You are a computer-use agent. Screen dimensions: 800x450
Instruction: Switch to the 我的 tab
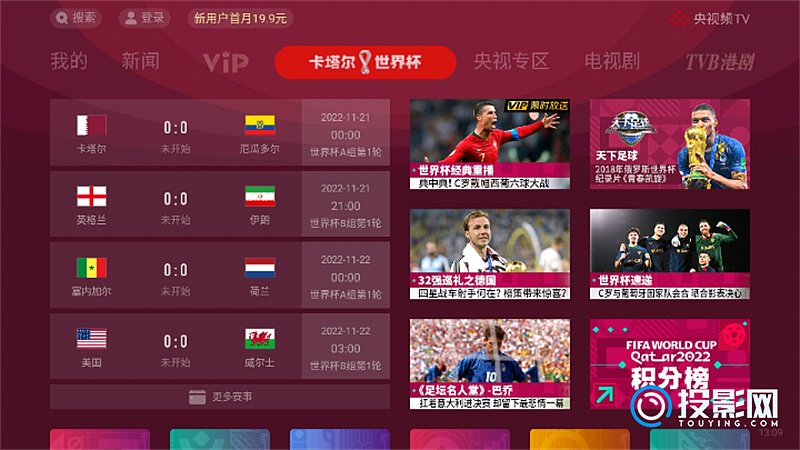pos(69,61)
